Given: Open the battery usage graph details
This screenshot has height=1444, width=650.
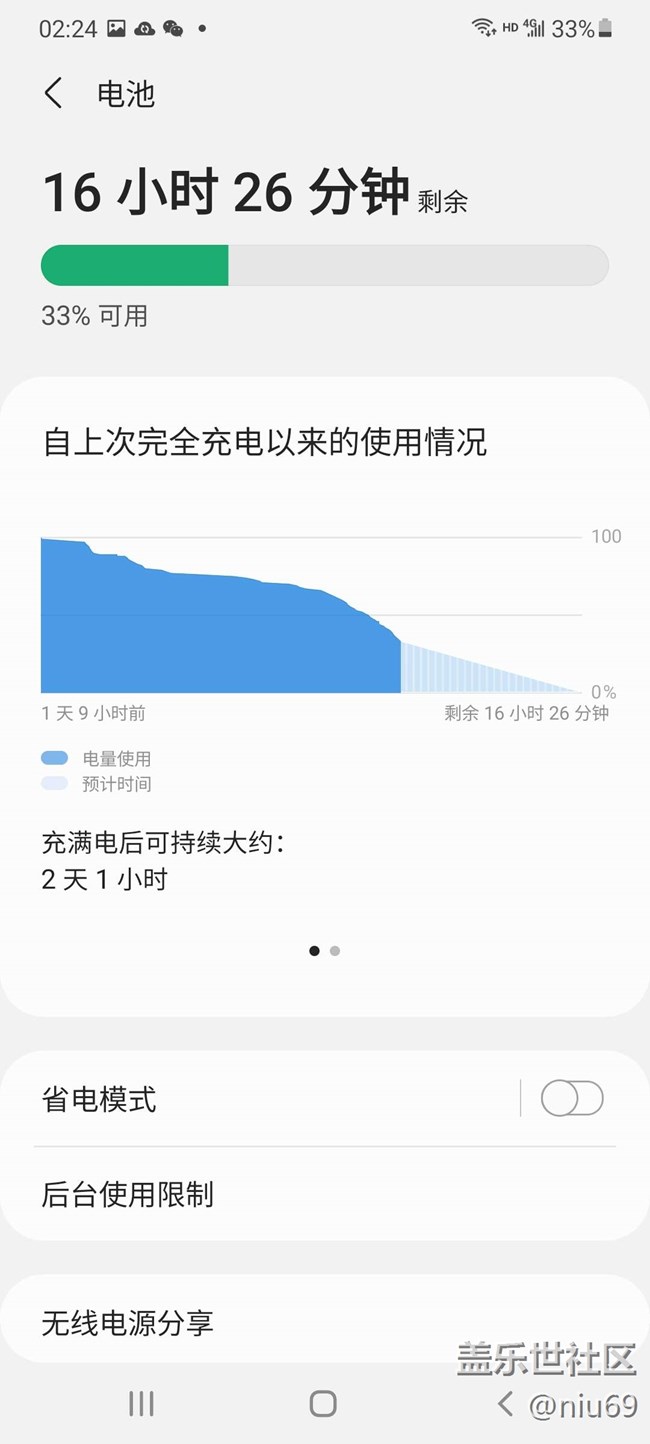Looking at the screenshot, I should click(310, 615).
